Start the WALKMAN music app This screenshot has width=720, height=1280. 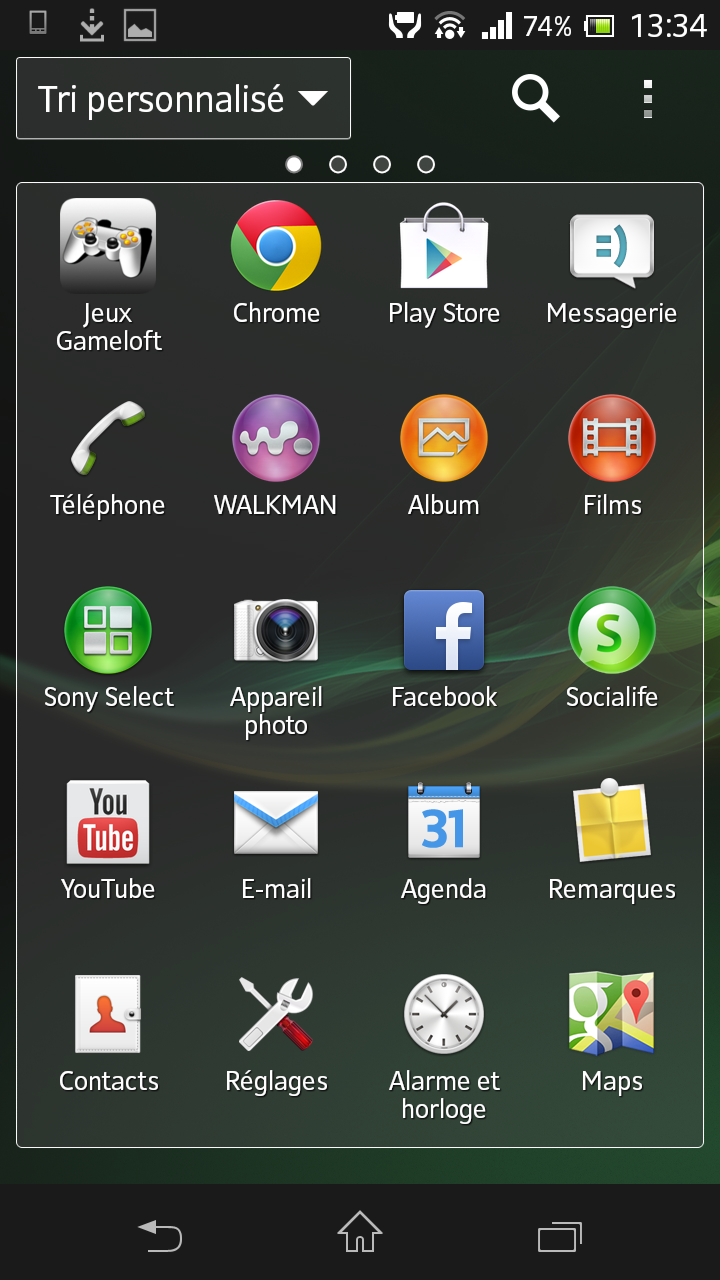point(276,438)
